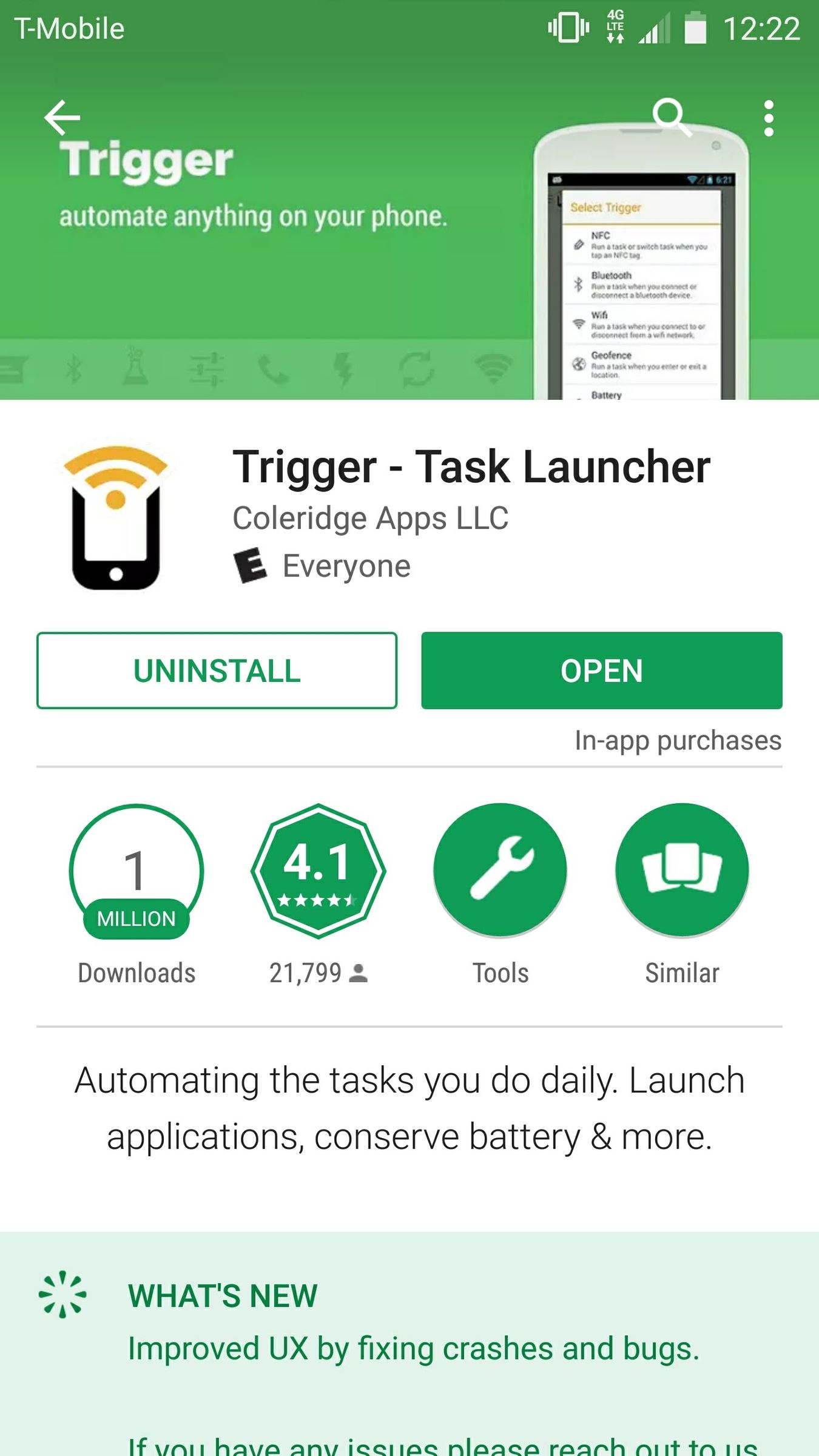The height and width of the screenshot is (1456, 819).
Task: View developer Coleridge Apps LLC
Action: click(x=370, y=518)
